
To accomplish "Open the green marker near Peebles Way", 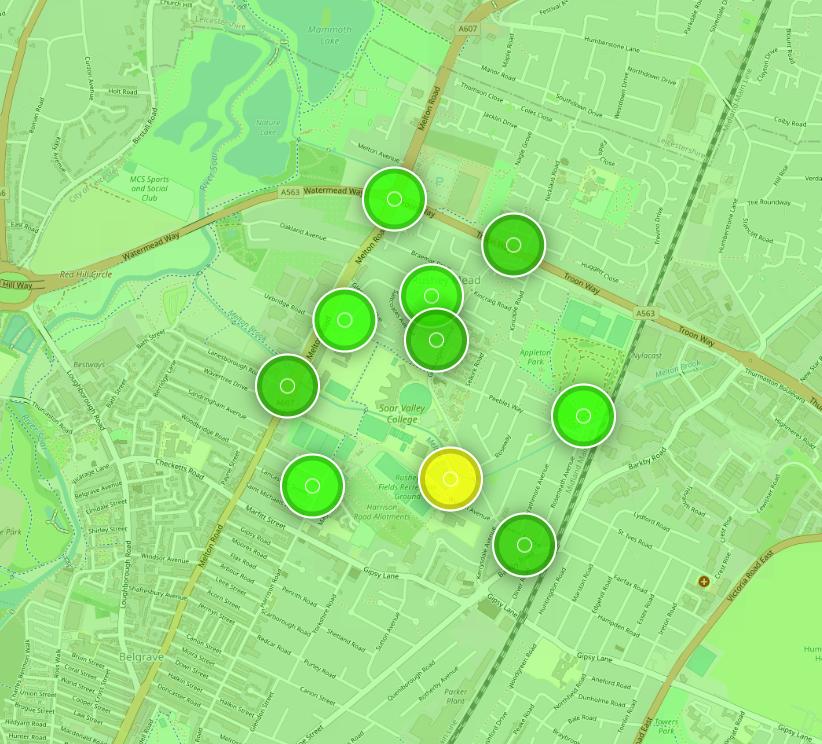I will 583,415.
